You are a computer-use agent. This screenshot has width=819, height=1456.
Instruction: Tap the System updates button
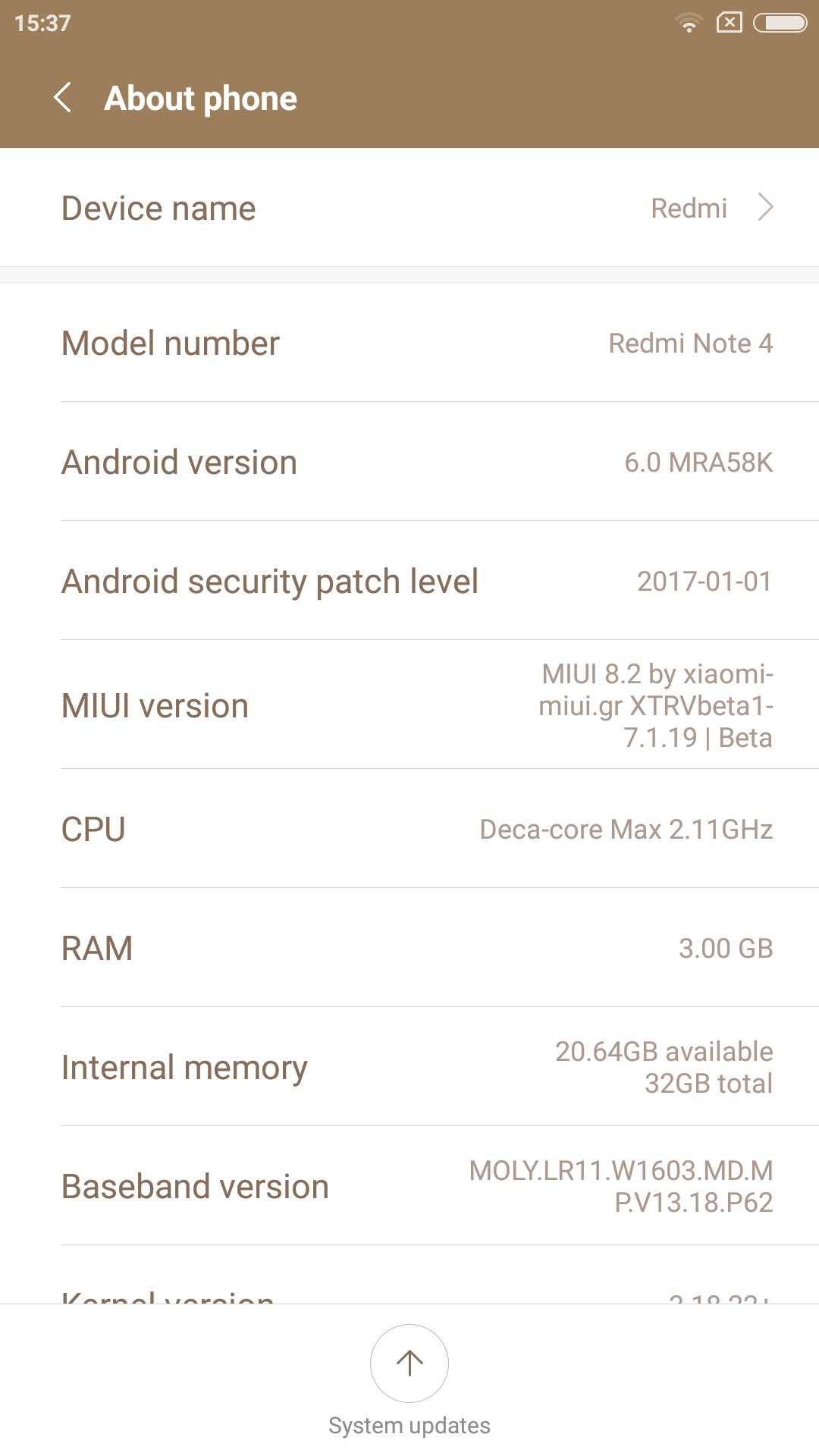point(409,1363)
